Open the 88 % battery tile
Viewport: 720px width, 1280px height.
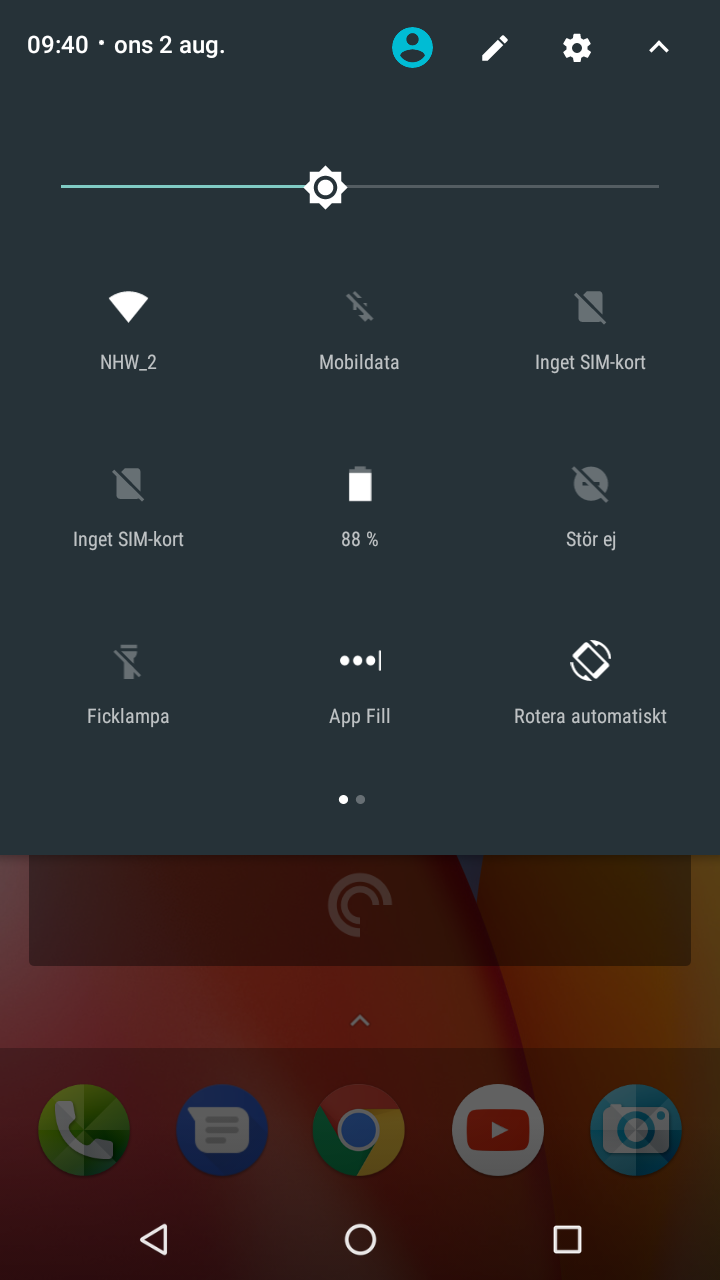359,485
